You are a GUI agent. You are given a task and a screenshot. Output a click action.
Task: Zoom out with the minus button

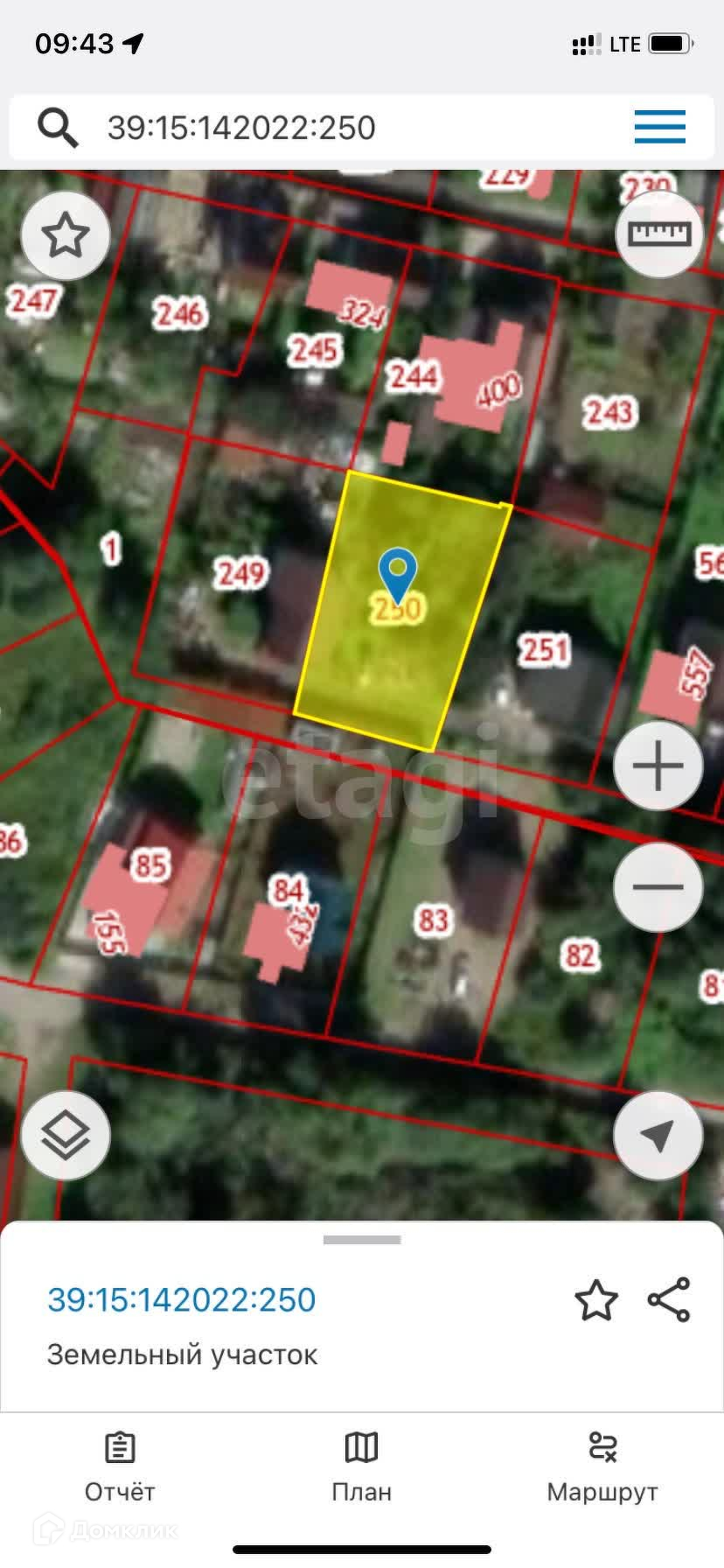(x=658, y=886)
